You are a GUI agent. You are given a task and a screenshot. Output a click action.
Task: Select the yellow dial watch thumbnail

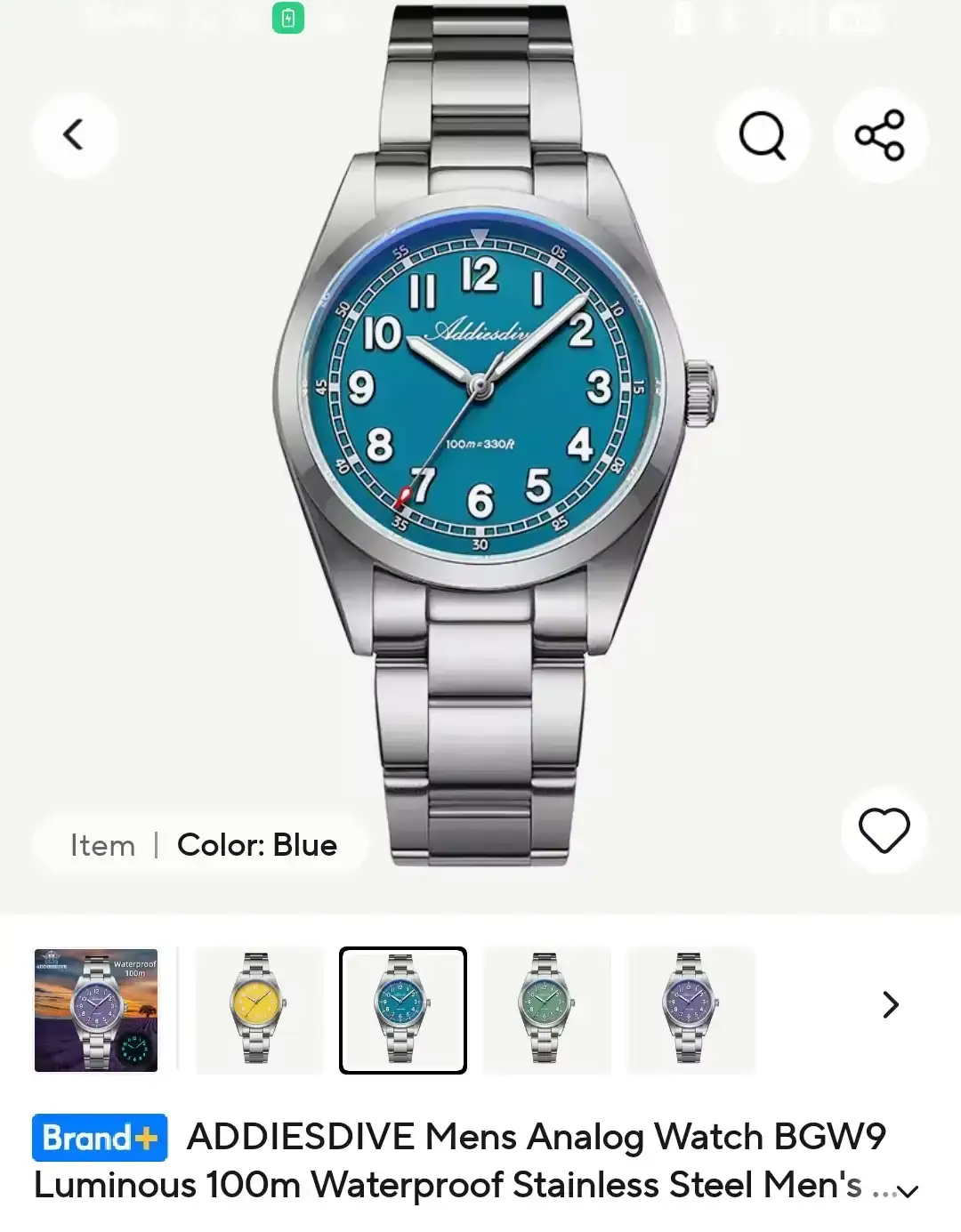[257, 1010]
